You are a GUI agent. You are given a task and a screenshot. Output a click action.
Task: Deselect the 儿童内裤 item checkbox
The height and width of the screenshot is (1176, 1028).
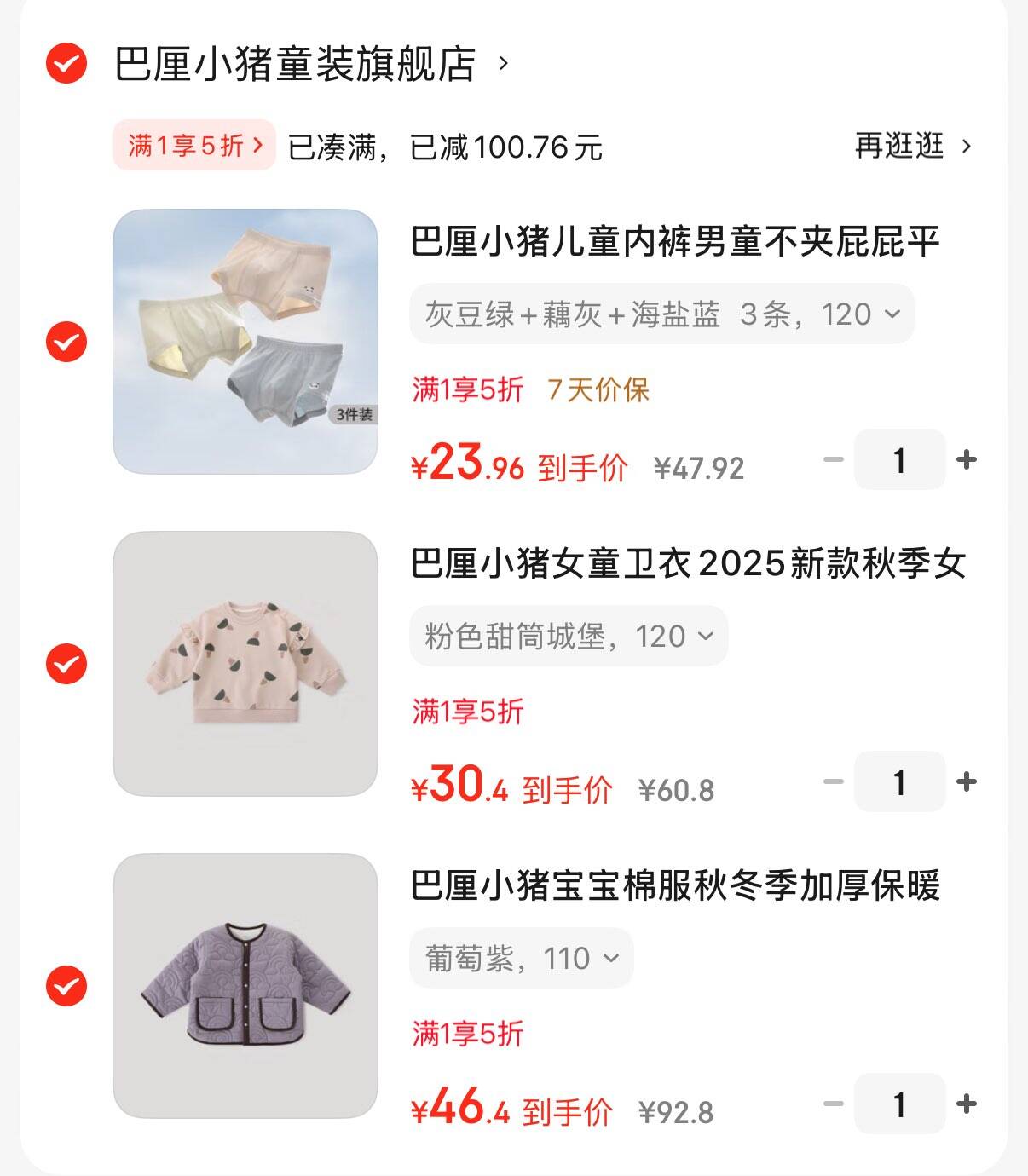point(66,342)
